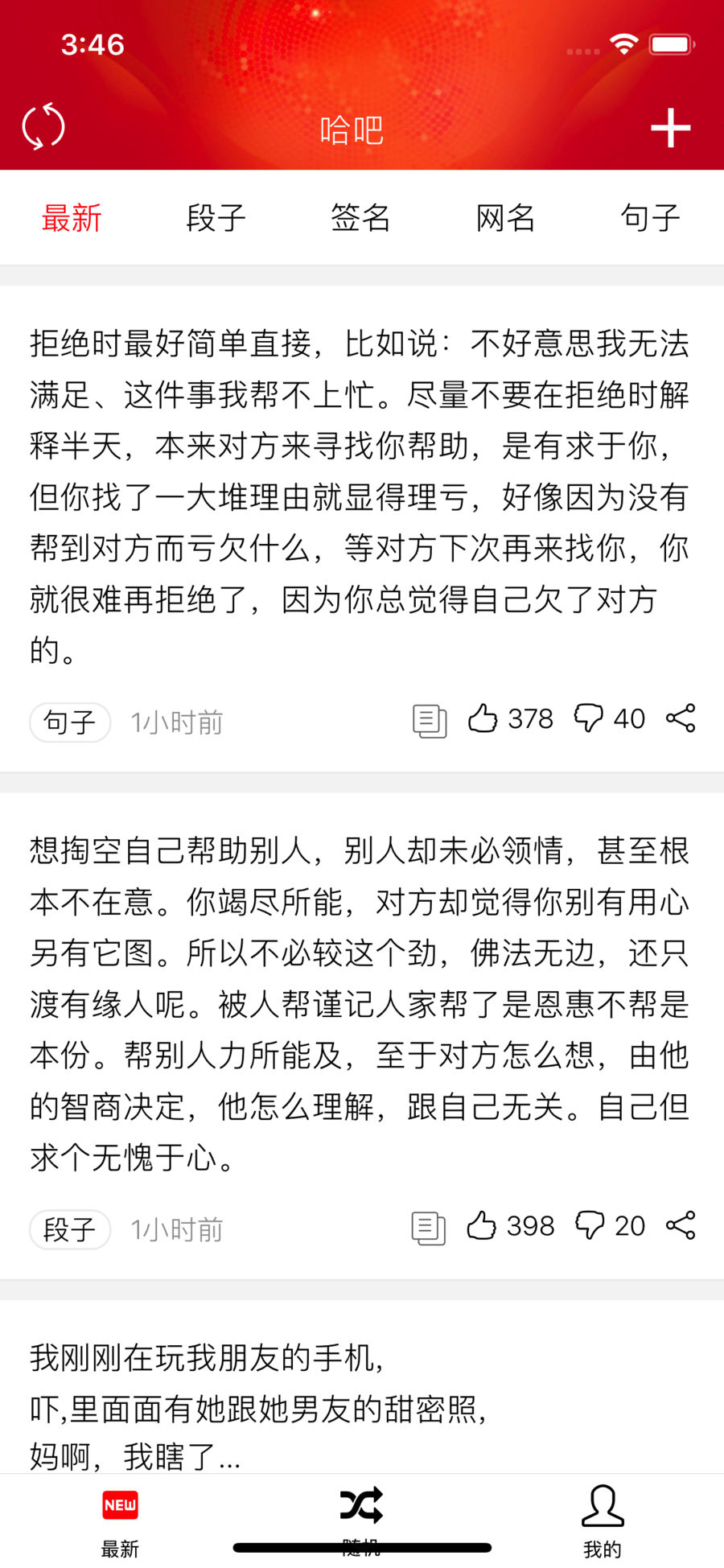This screenshot has height=1568, width=724.
Task: Tap the refresh icon in the header
Action: (x=43, y=127)
